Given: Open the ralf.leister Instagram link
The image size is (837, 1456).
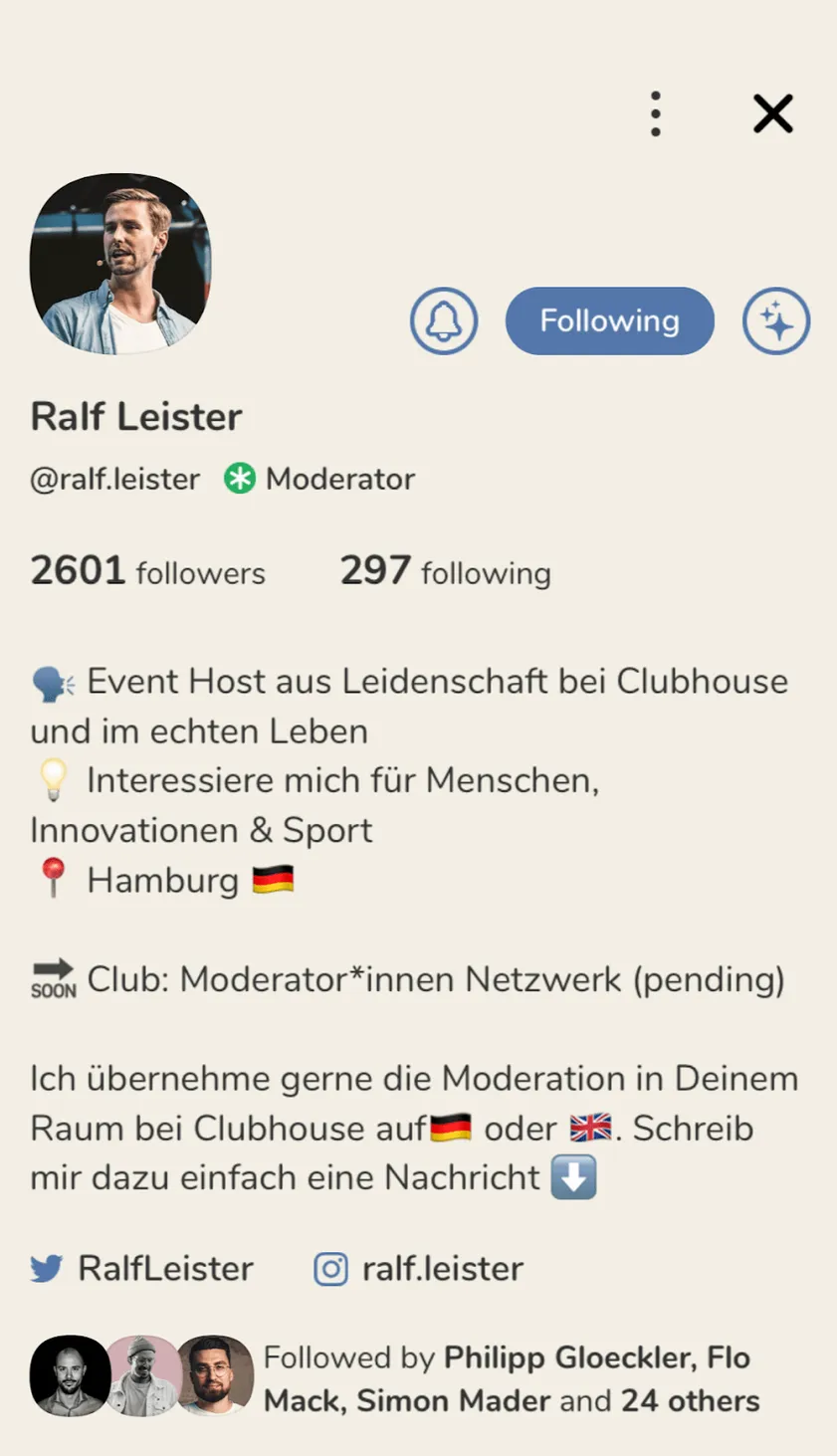Looking at the screenshot, I should pos(419,1269).
